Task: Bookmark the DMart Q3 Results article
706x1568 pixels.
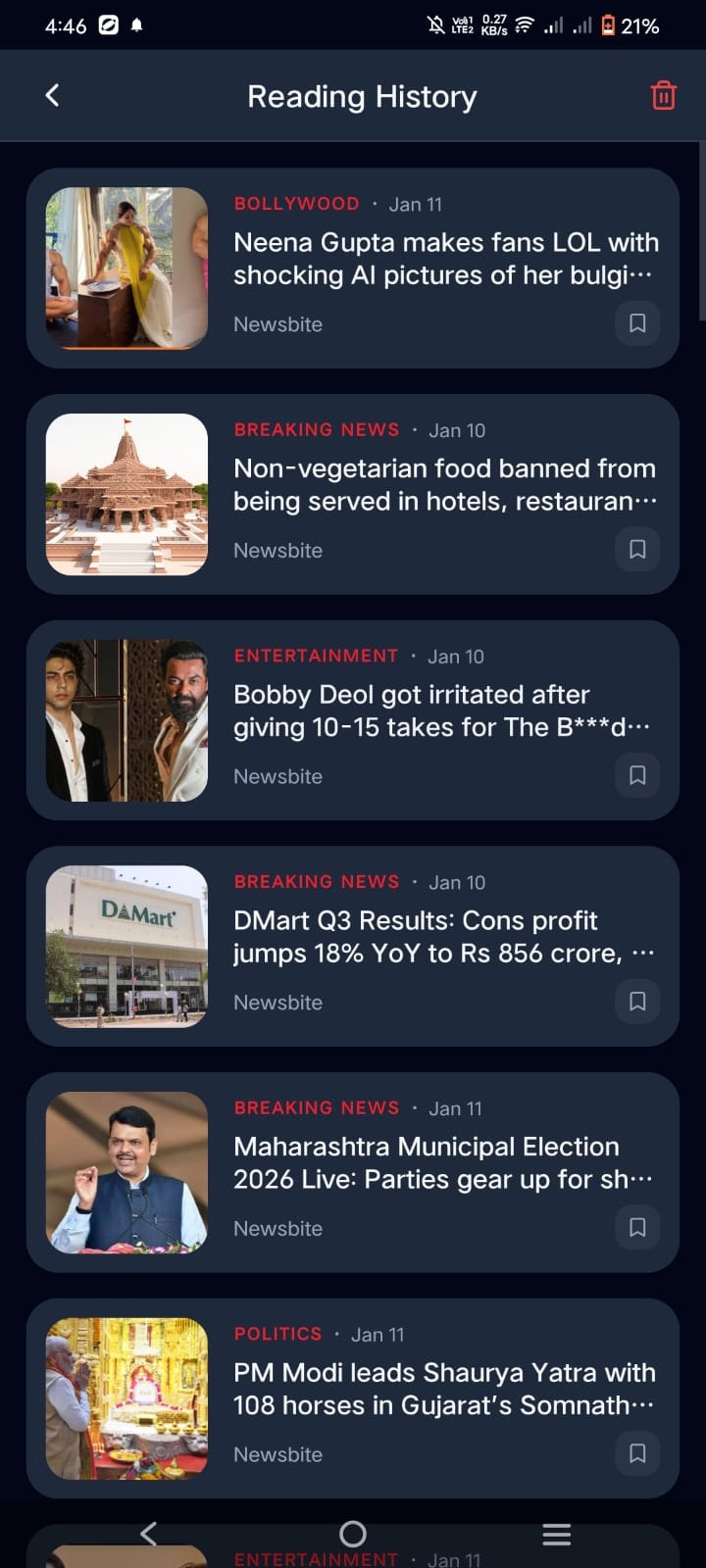Action: pyautogui.click(x=637, y=1002)
